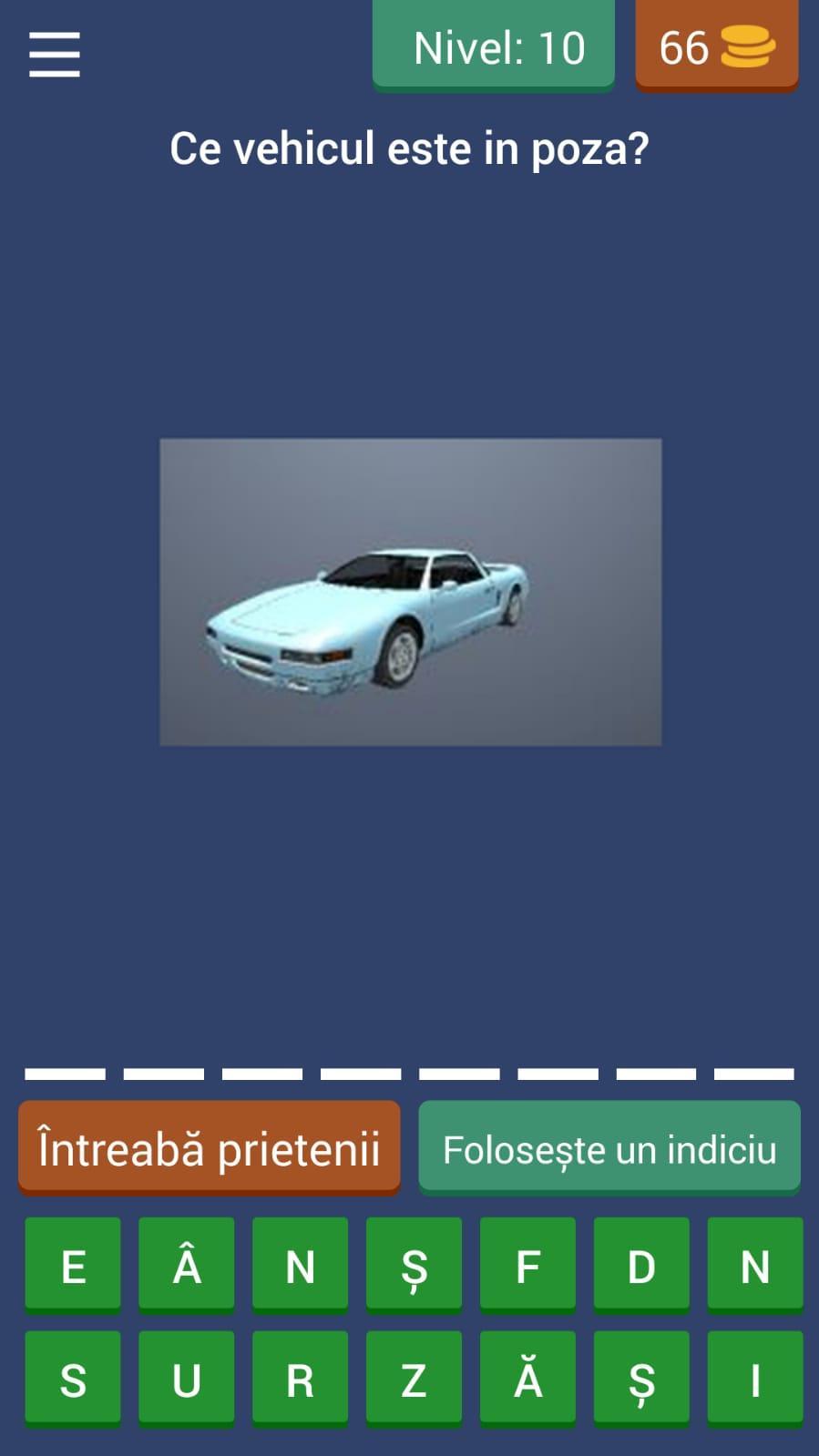This screenshot has height=1456, width=819.
Task: Pick the letter Â tile
Action: tap(187, 1265)
